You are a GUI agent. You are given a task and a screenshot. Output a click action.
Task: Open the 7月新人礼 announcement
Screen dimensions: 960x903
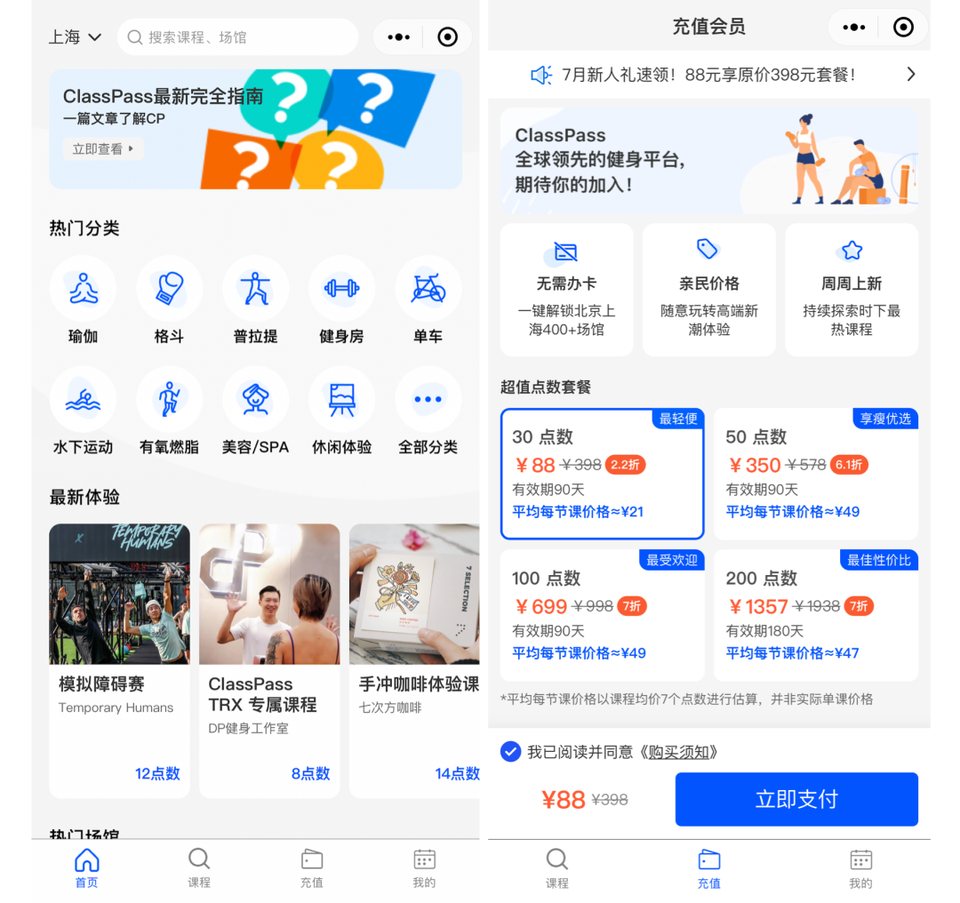(708, 75)
